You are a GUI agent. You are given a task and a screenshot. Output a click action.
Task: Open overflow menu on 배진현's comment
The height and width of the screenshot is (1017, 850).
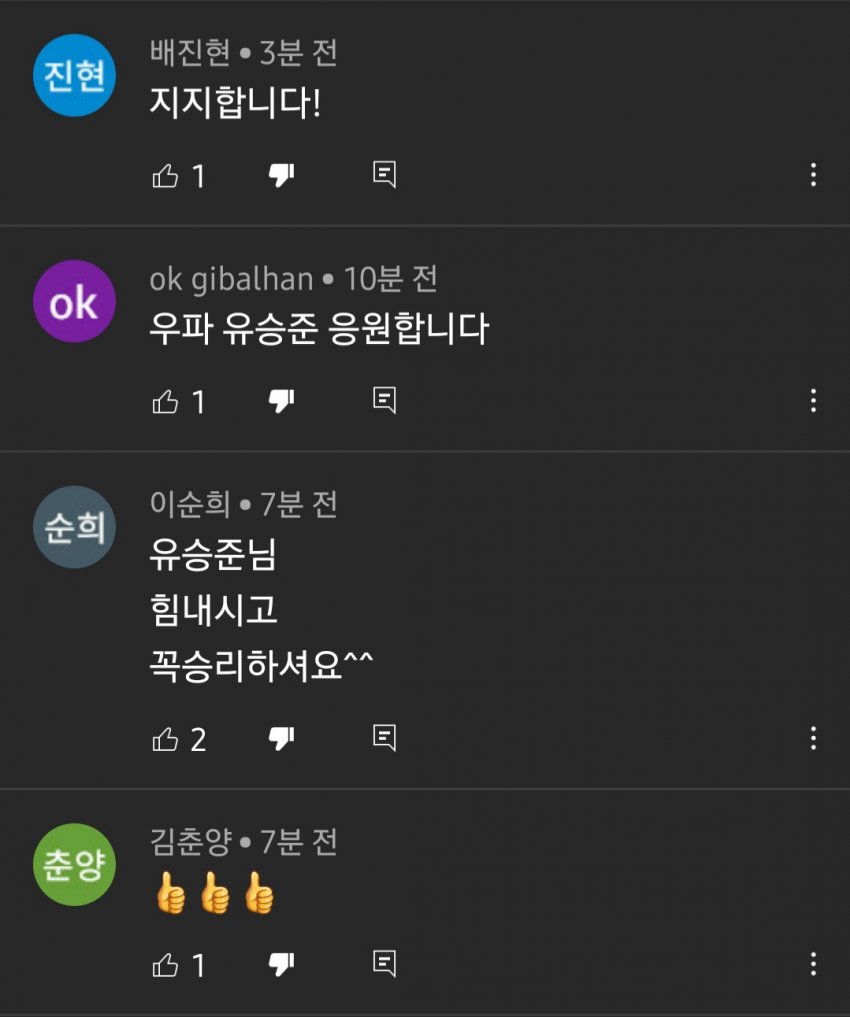(x=813, y=175)
